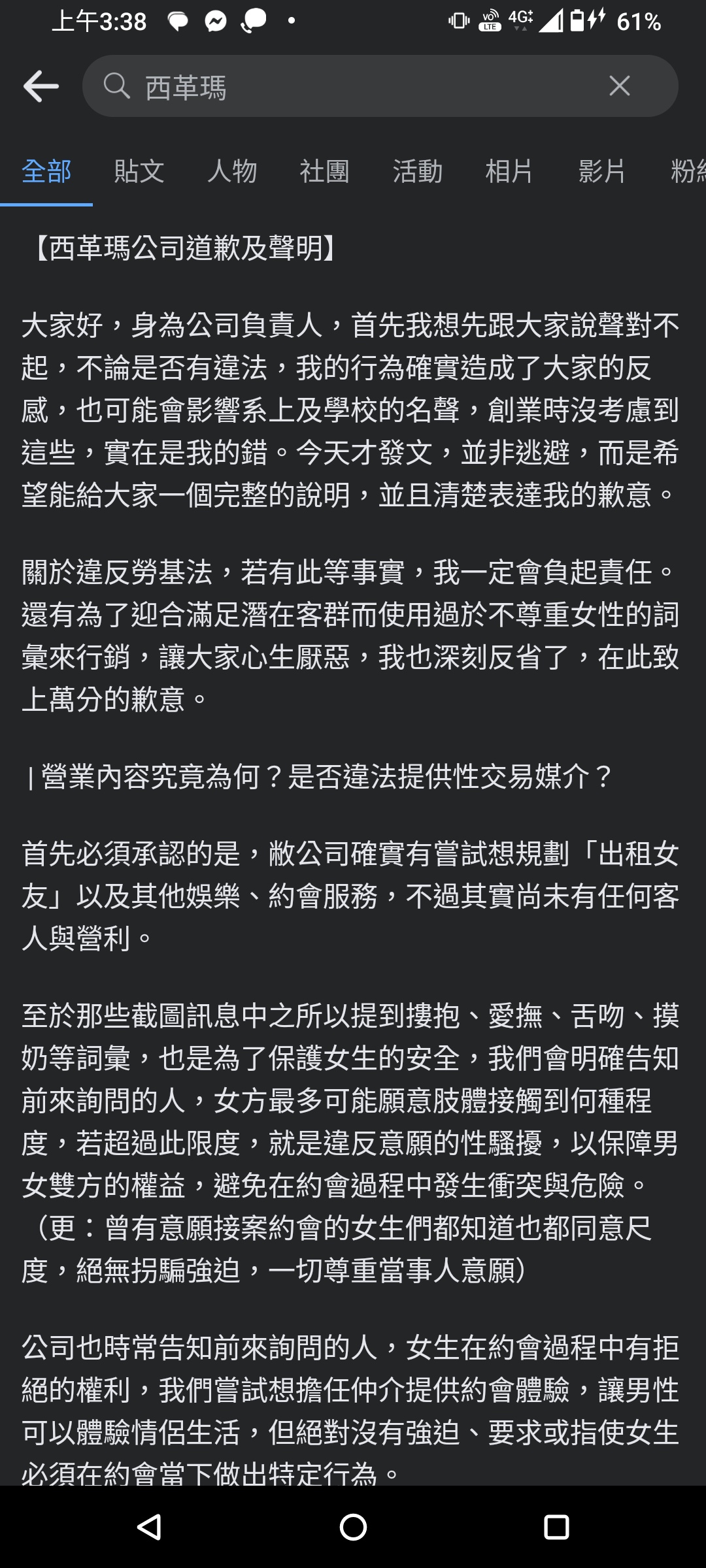Viewport: 706px width, 1568px height.
Task: Go back using the top-left arrow
Action: (x=41, y=86)
